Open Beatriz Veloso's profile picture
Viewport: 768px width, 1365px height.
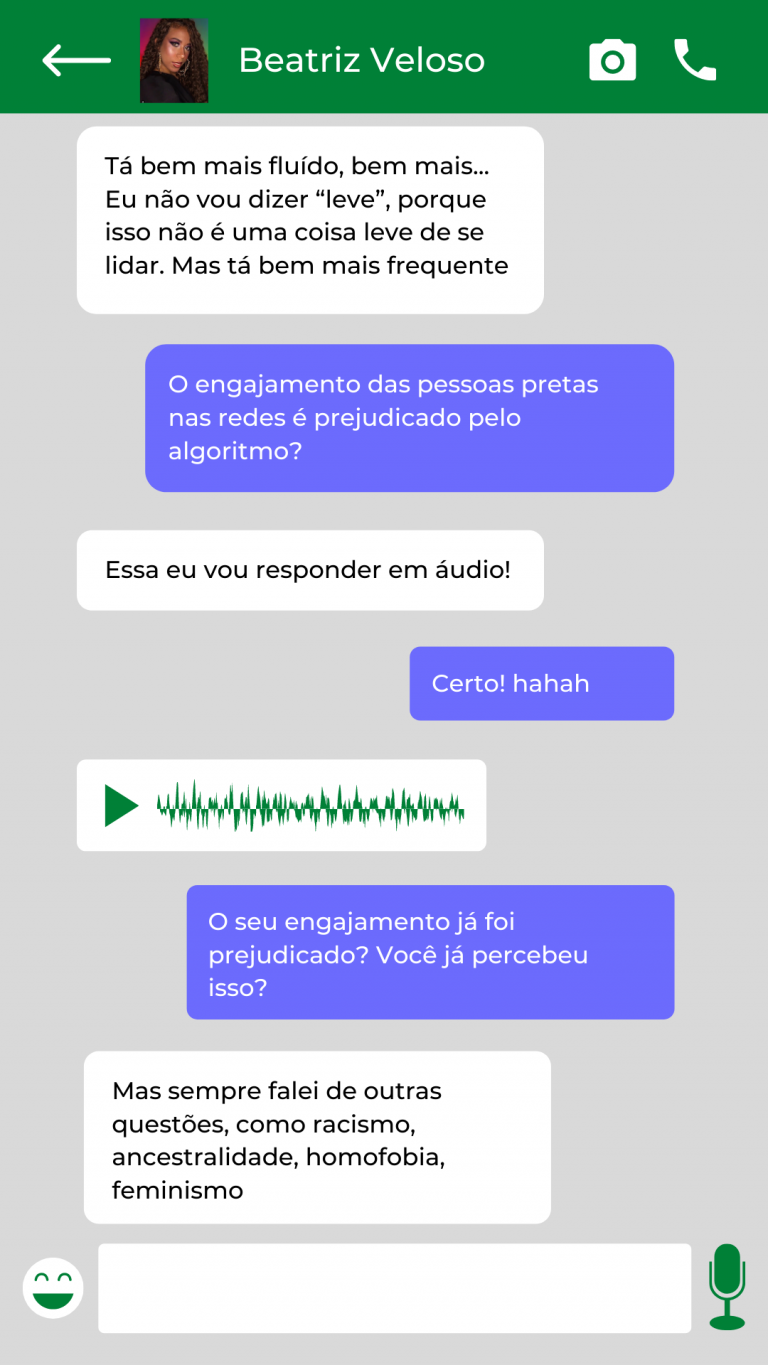click(174, 60)
